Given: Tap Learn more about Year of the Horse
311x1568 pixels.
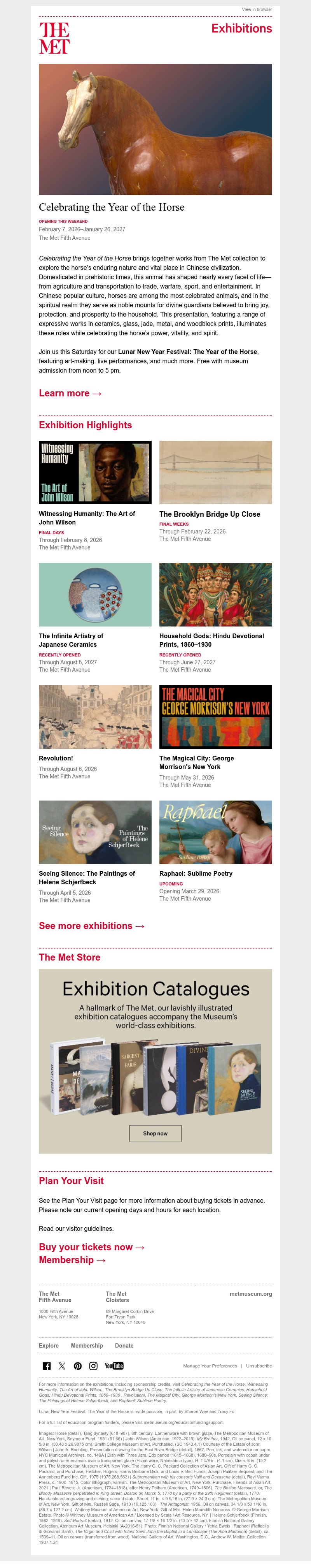Looking at the screenshot, I should 70,393.
